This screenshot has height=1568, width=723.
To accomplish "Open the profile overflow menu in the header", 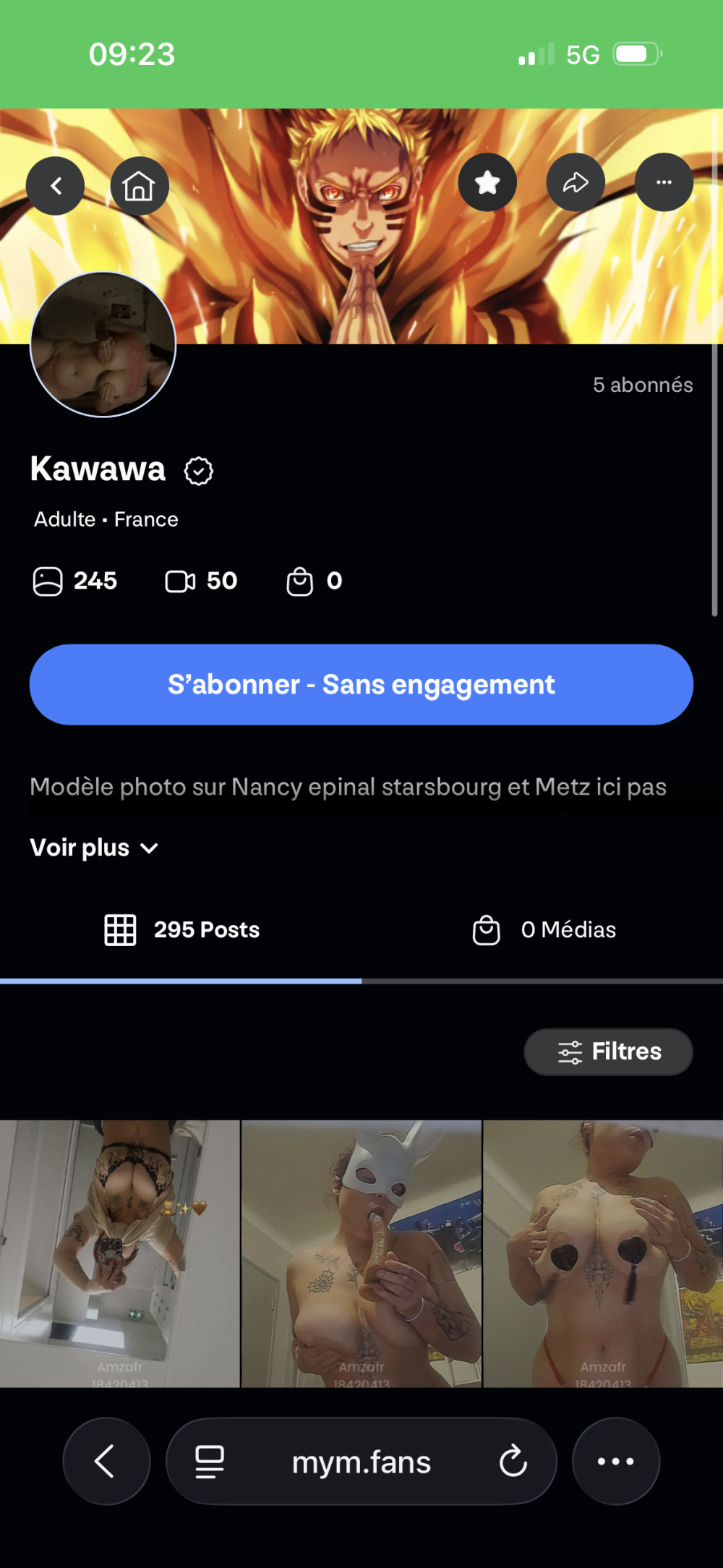I will click(x=664, y=182).
